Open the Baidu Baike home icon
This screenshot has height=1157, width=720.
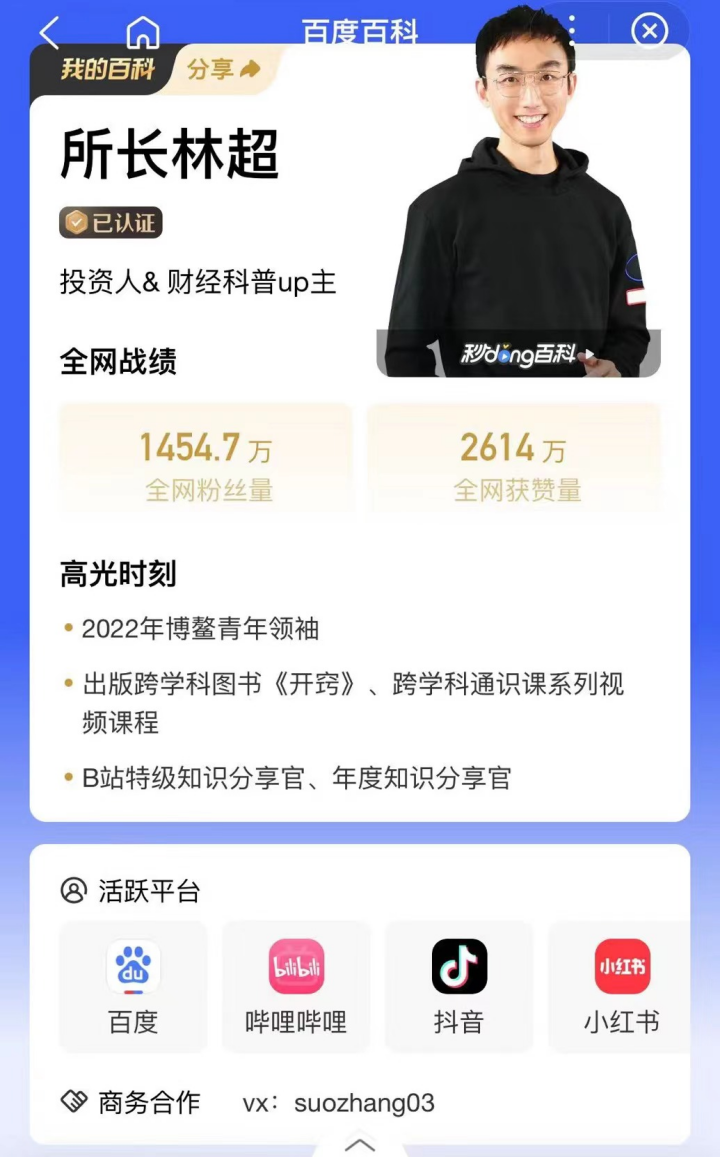143,33
